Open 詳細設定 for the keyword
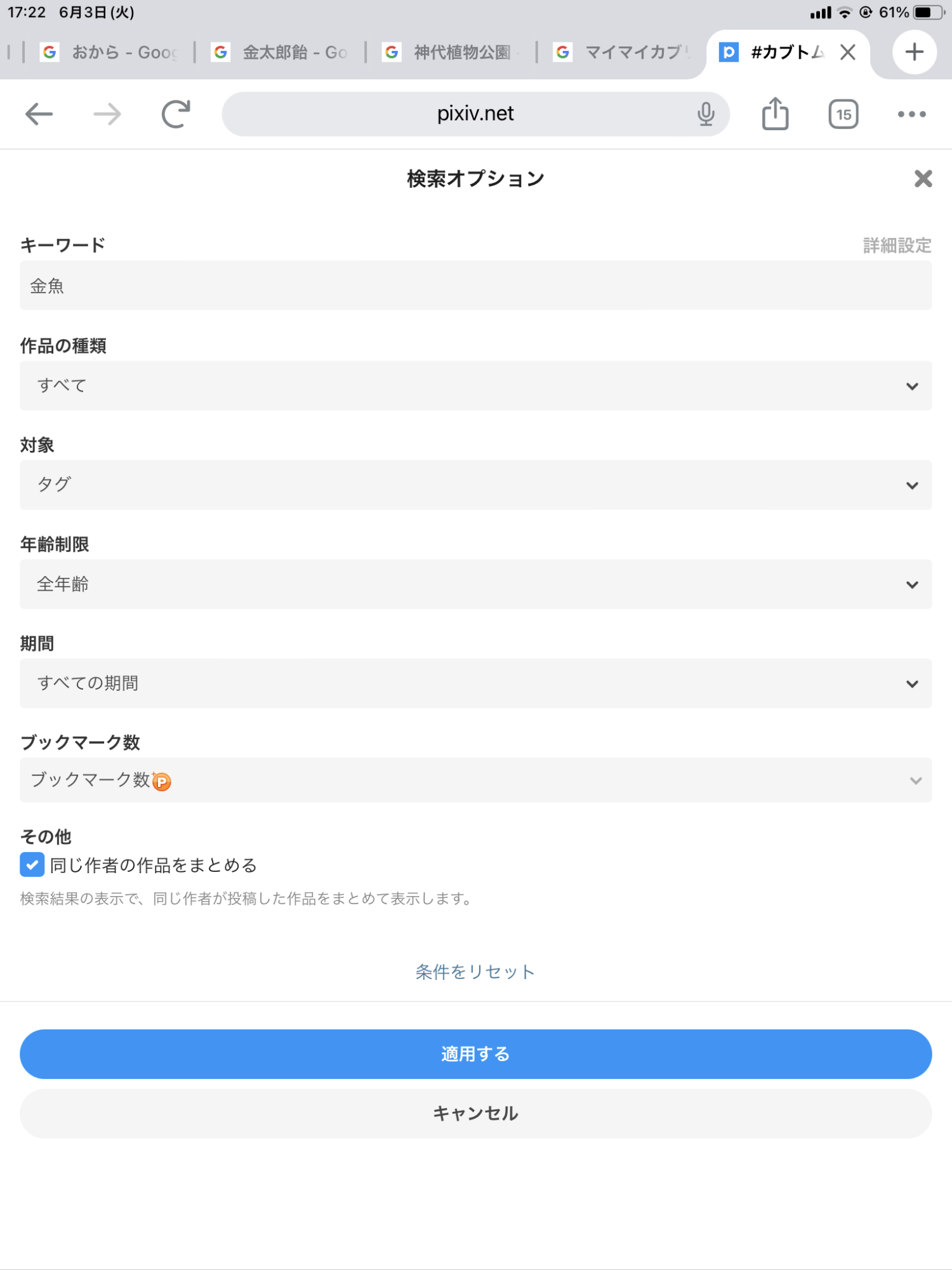952x1270 pixels. (897, 245)
